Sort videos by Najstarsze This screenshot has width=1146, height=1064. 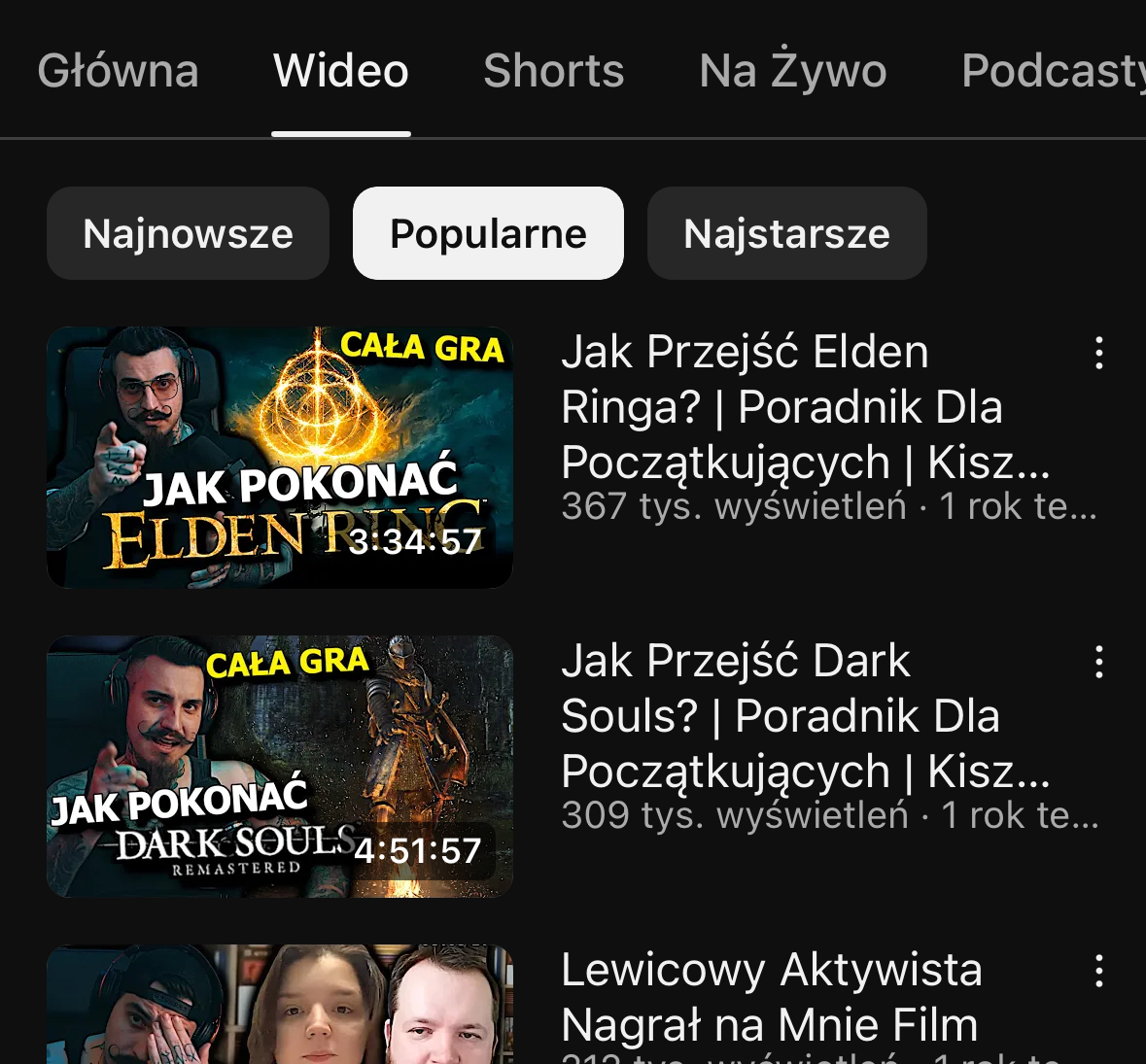pyautogui.click(x=786, y=233)
